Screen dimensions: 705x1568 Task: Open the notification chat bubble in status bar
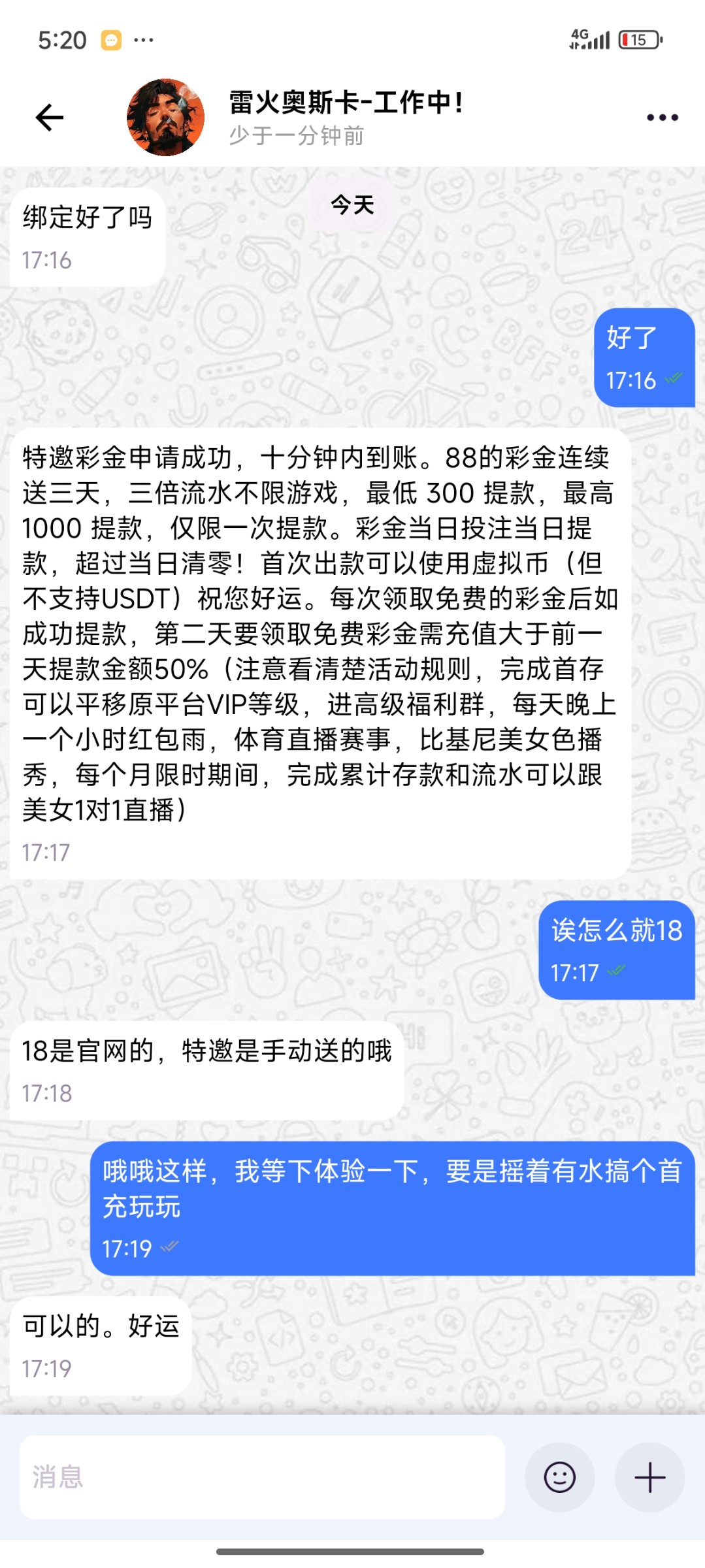pos(112,41)
